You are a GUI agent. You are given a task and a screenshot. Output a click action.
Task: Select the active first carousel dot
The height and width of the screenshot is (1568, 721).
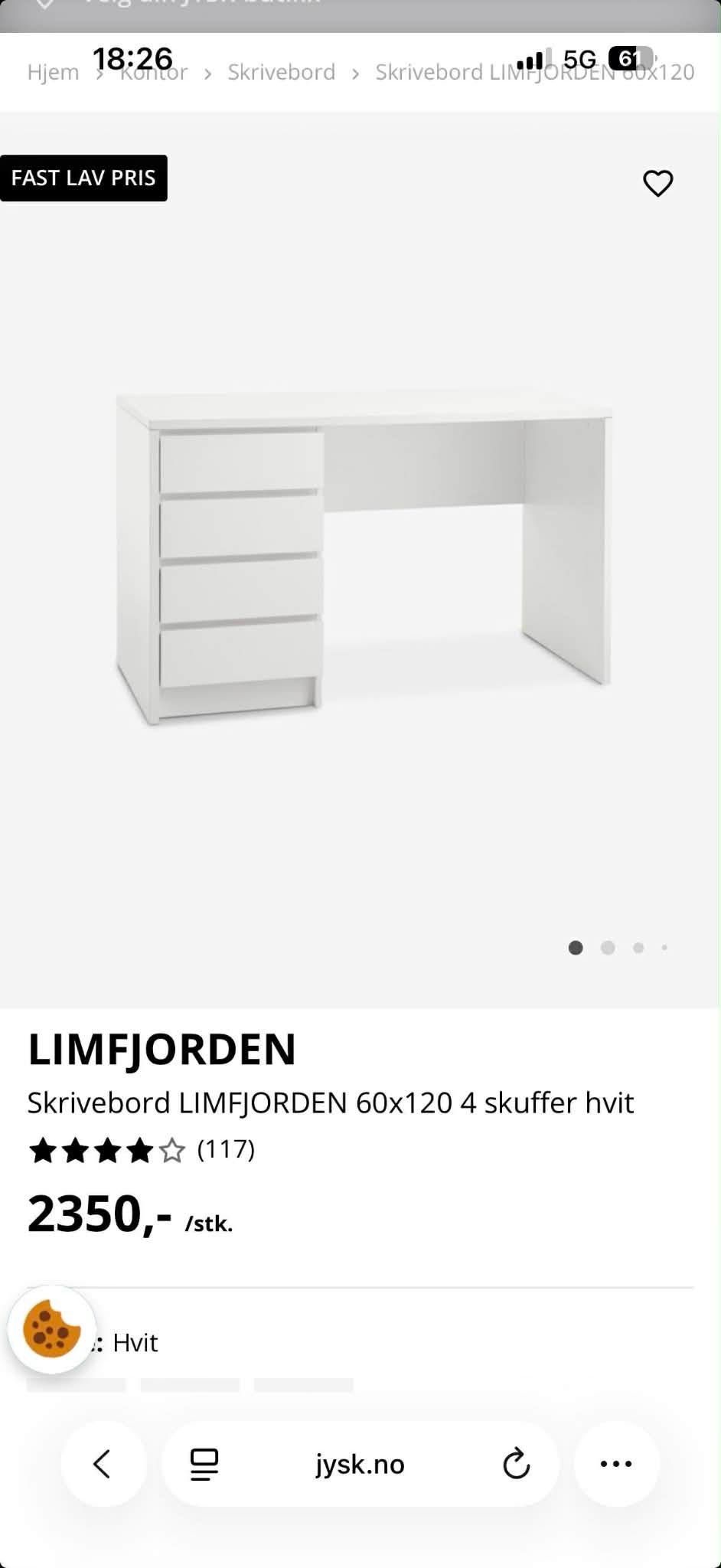(576, 948)
